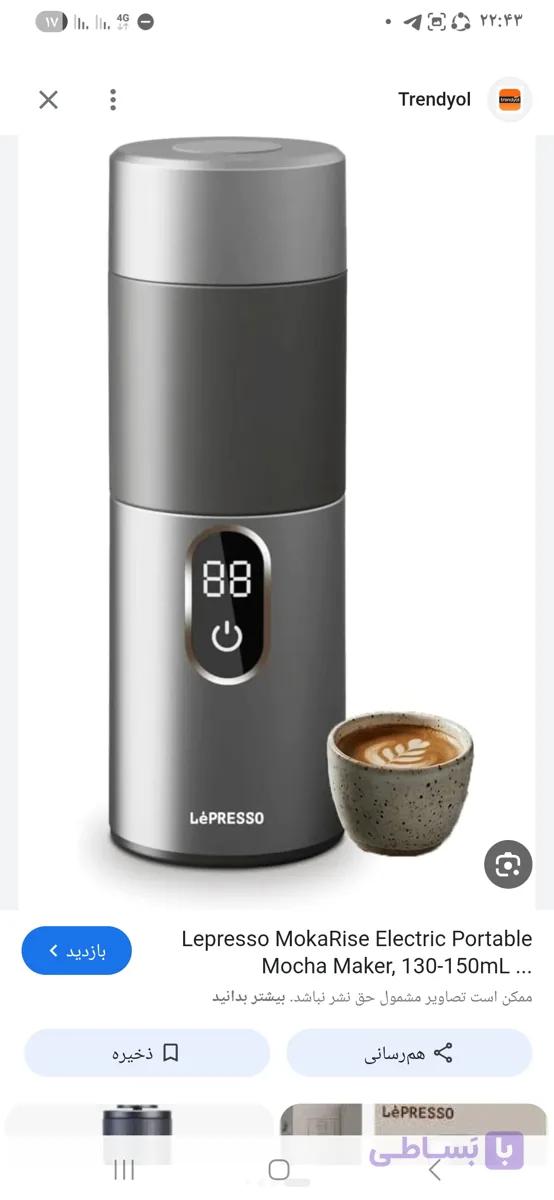Close the image viewer with X

pyautogui.click(x=48, y=99)
